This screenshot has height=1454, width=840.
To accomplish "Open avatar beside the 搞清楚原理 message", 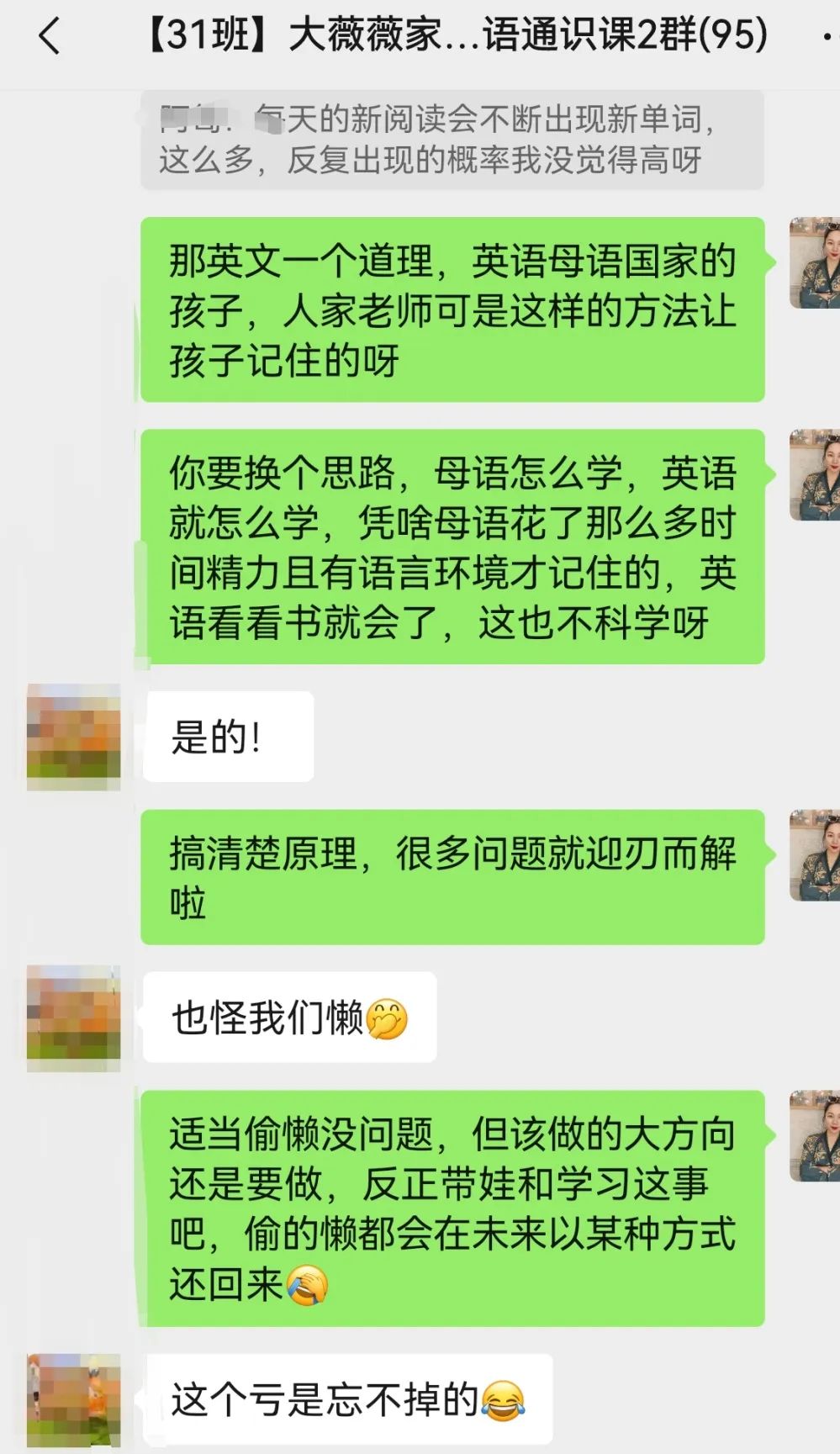I will [814, 855].
